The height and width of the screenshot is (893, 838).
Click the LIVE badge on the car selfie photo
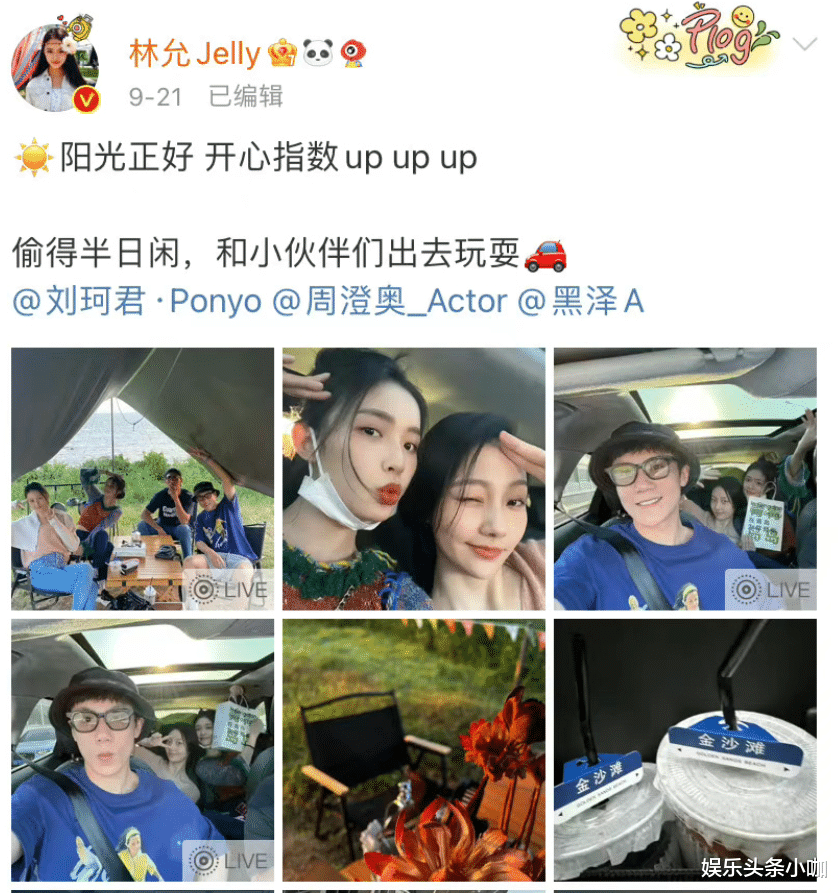(773, 590)
